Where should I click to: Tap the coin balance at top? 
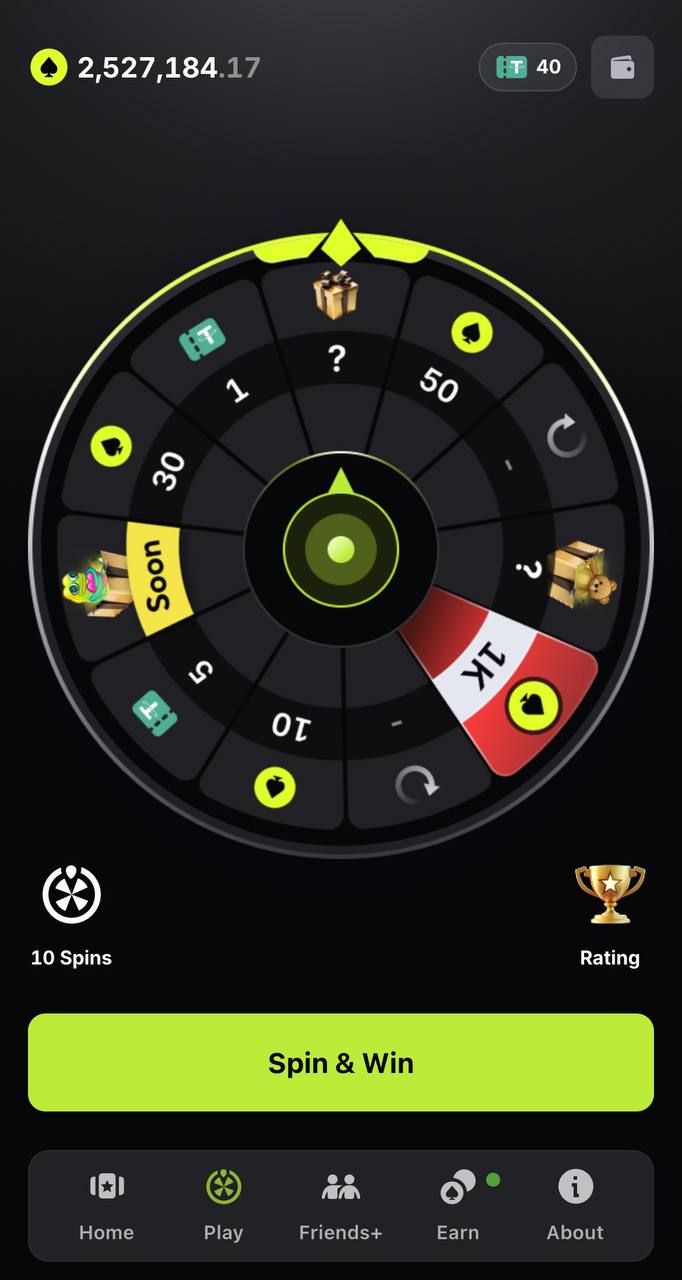pos(146,68)
